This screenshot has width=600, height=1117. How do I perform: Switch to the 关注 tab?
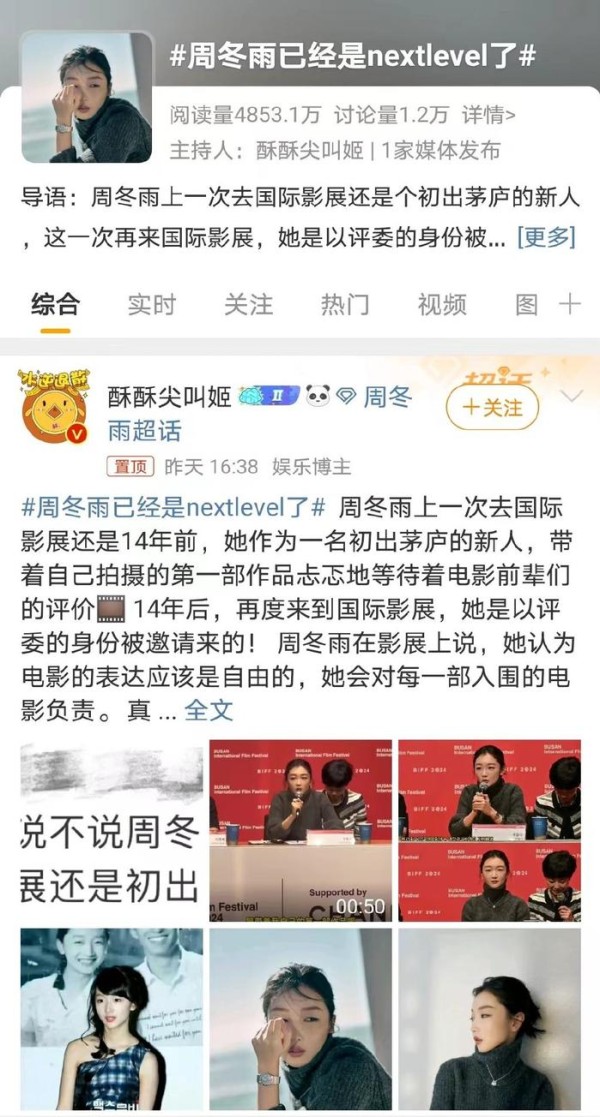point(248,304)
